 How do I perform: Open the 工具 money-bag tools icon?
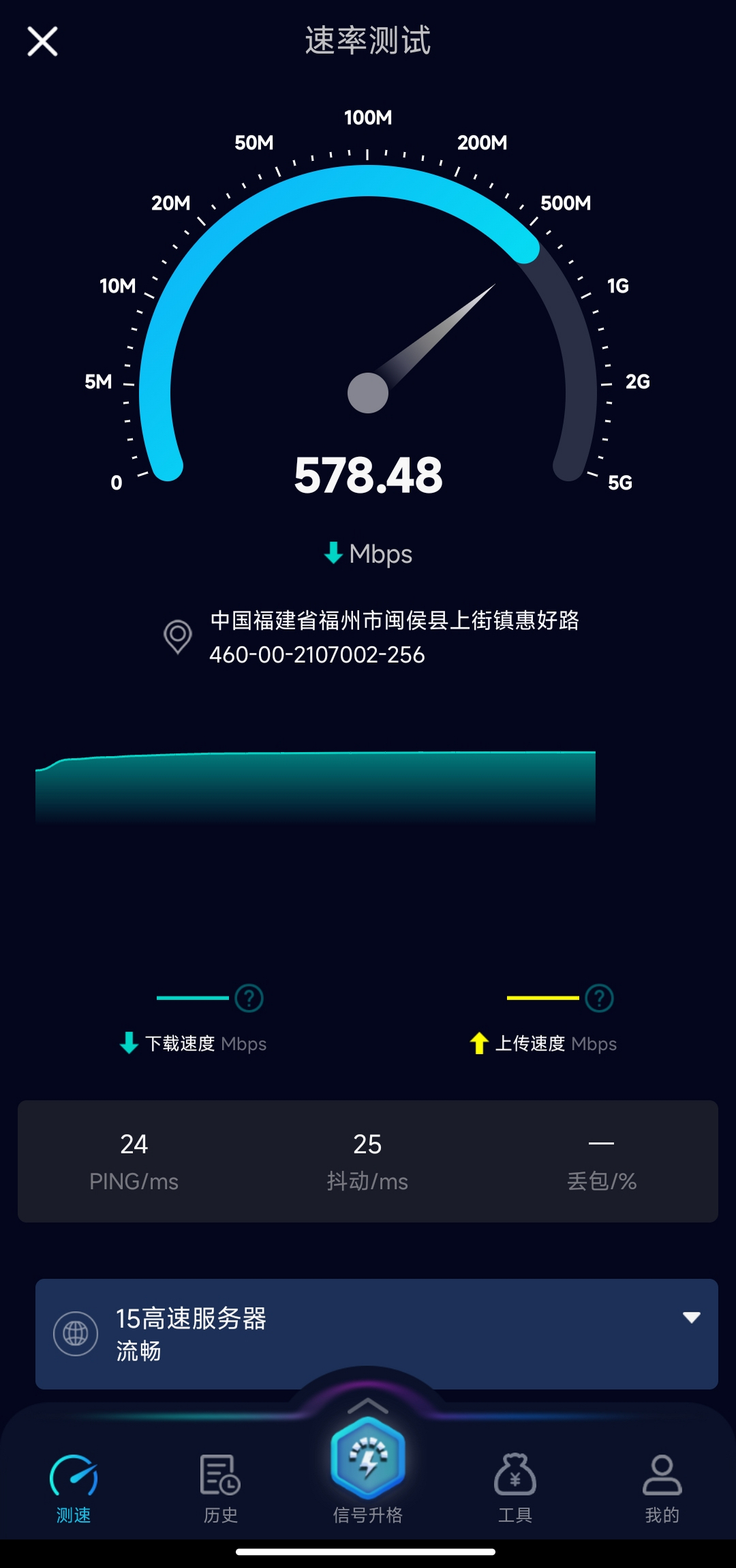[515, 1473]
